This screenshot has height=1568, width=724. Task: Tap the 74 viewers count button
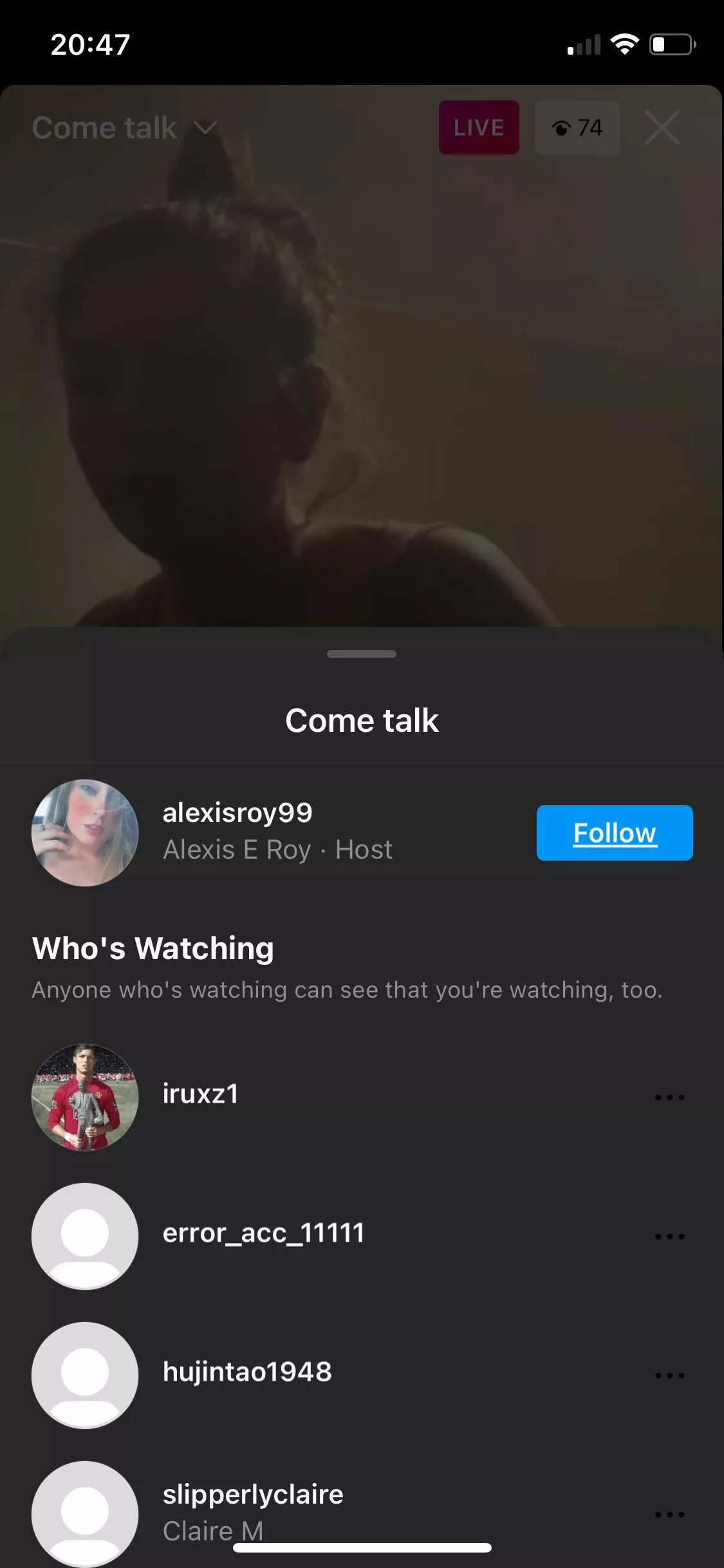pyautogui.click(x=577, y=127)
